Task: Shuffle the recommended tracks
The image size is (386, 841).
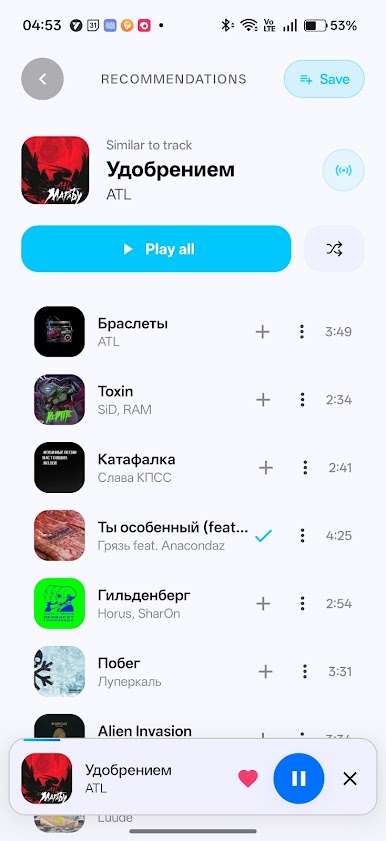Action: [x=335, y=249]
